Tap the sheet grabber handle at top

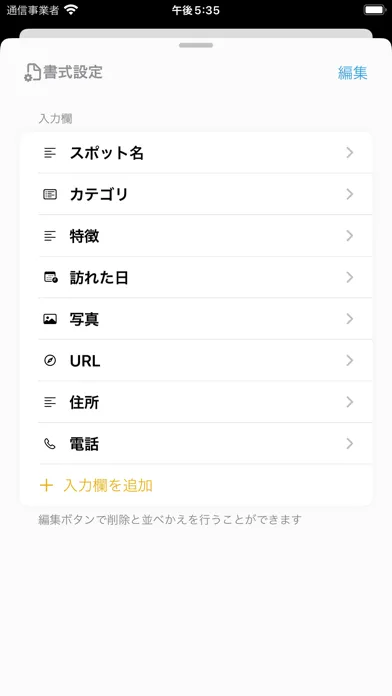pos(196,45)
